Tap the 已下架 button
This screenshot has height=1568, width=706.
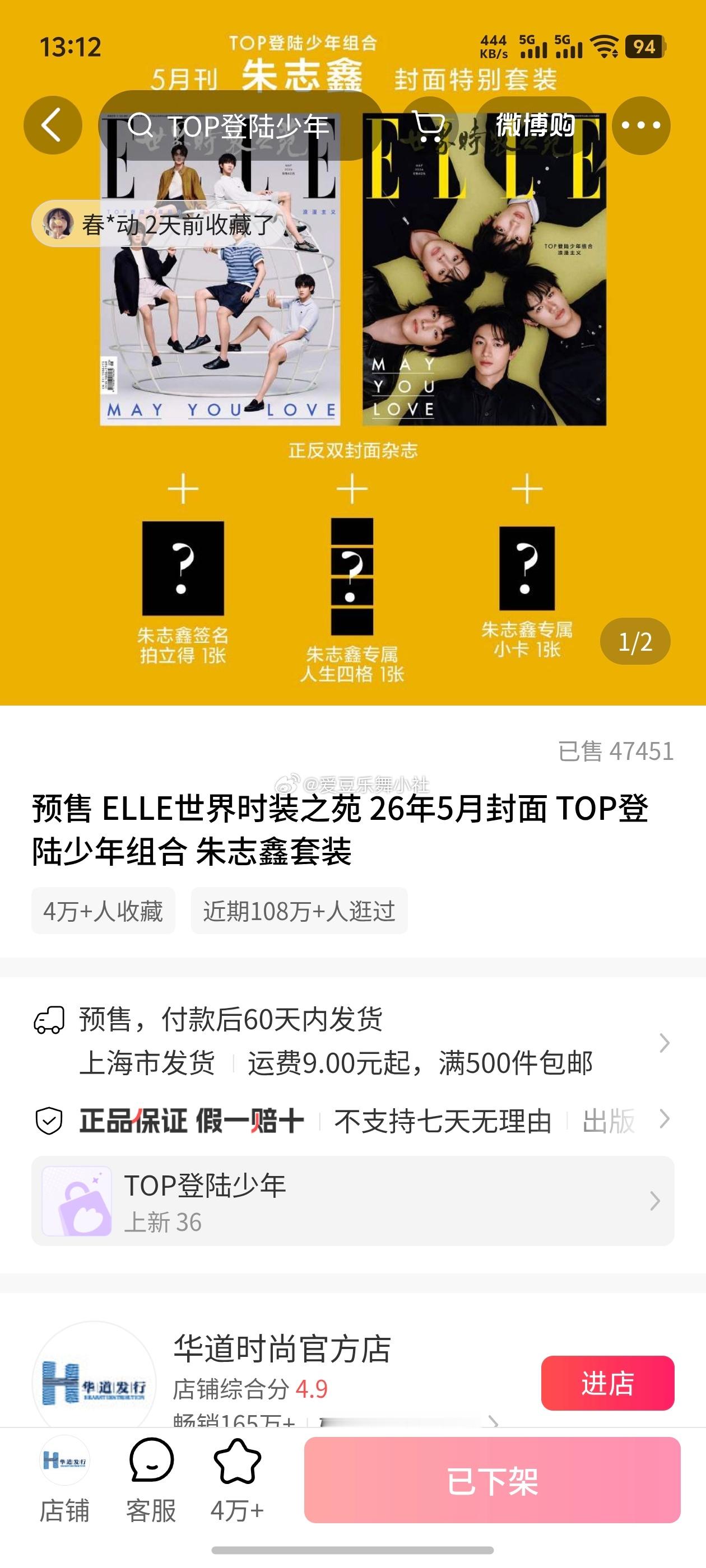point(492,1480)
